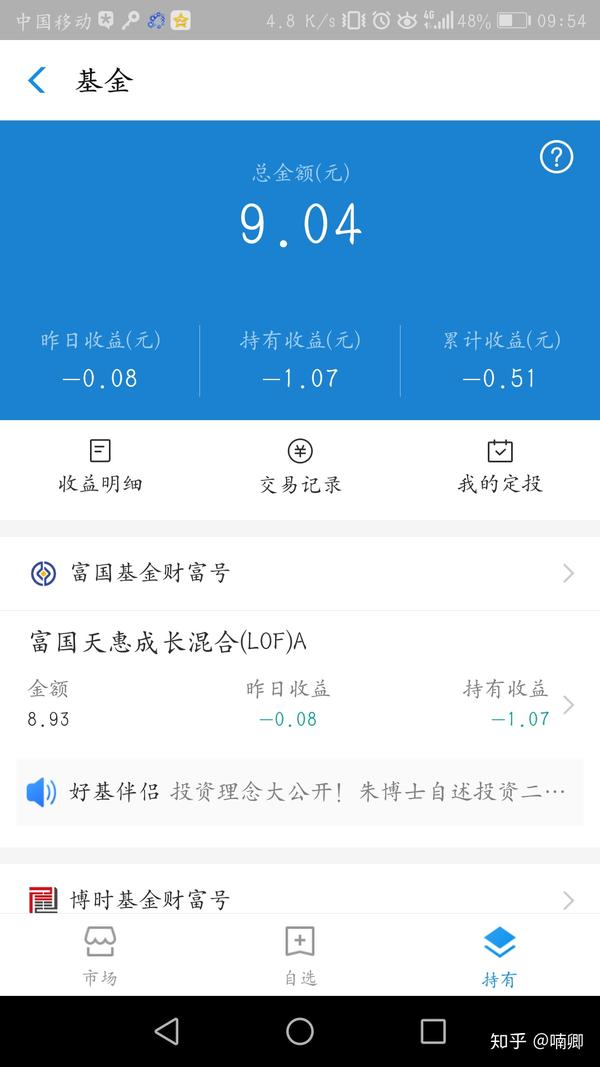Open the 富国基金财富号 row

click(300, 573)
